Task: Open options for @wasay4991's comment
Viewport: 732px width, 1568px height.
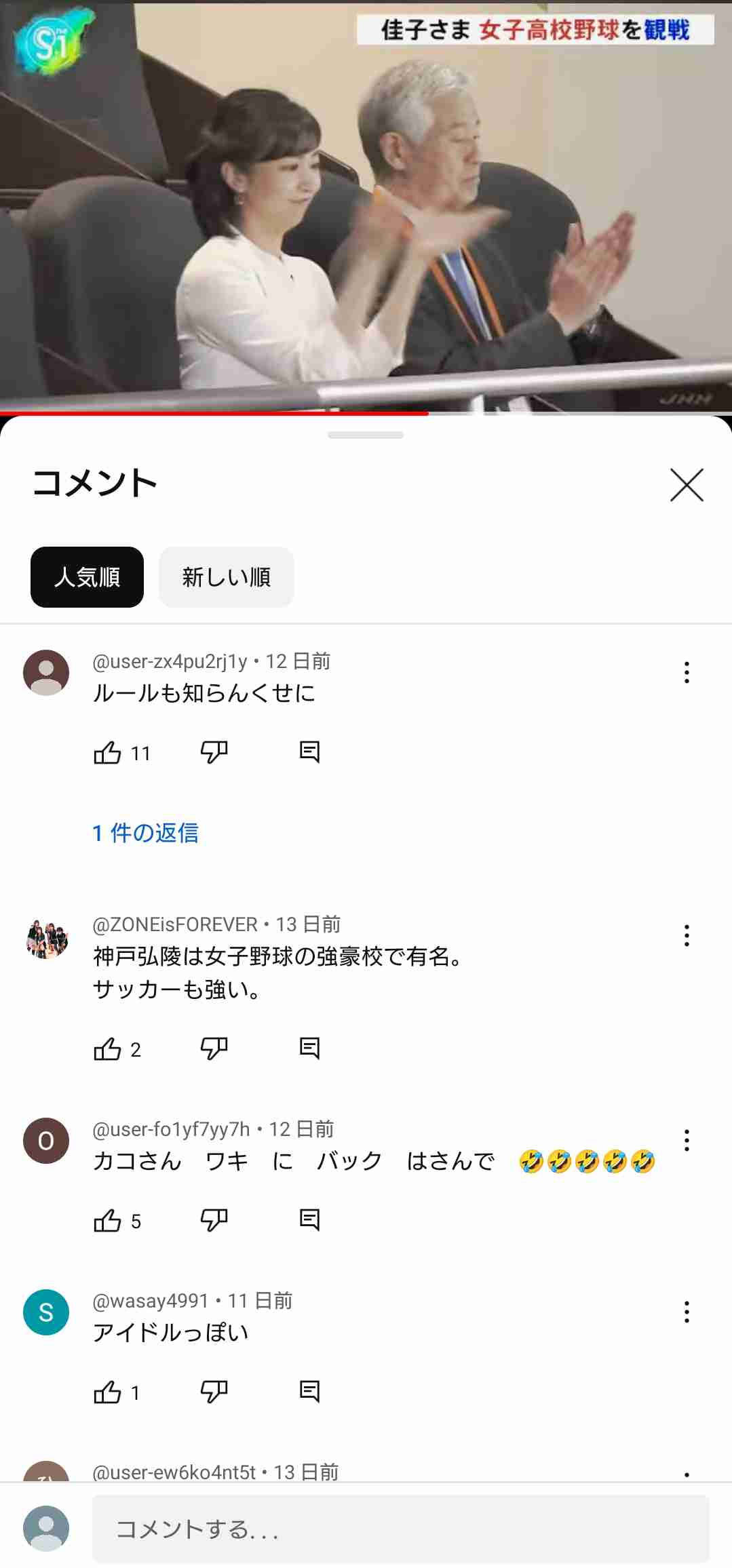Action: click(687, 1312)
